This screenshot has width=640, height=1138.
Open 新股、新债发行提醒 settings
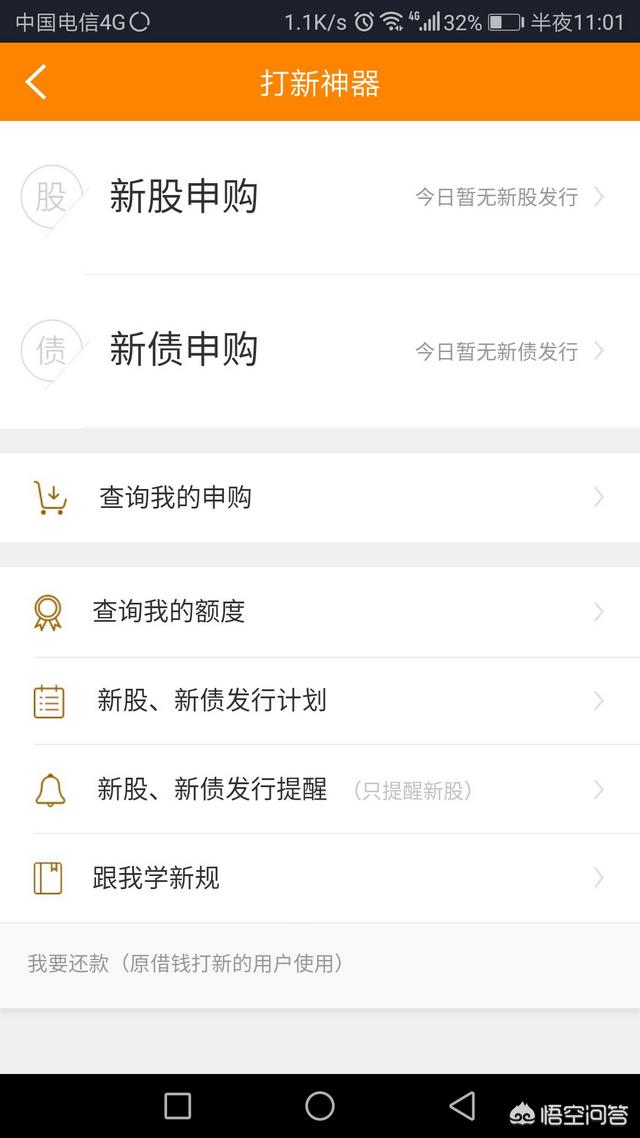(320, 790)
